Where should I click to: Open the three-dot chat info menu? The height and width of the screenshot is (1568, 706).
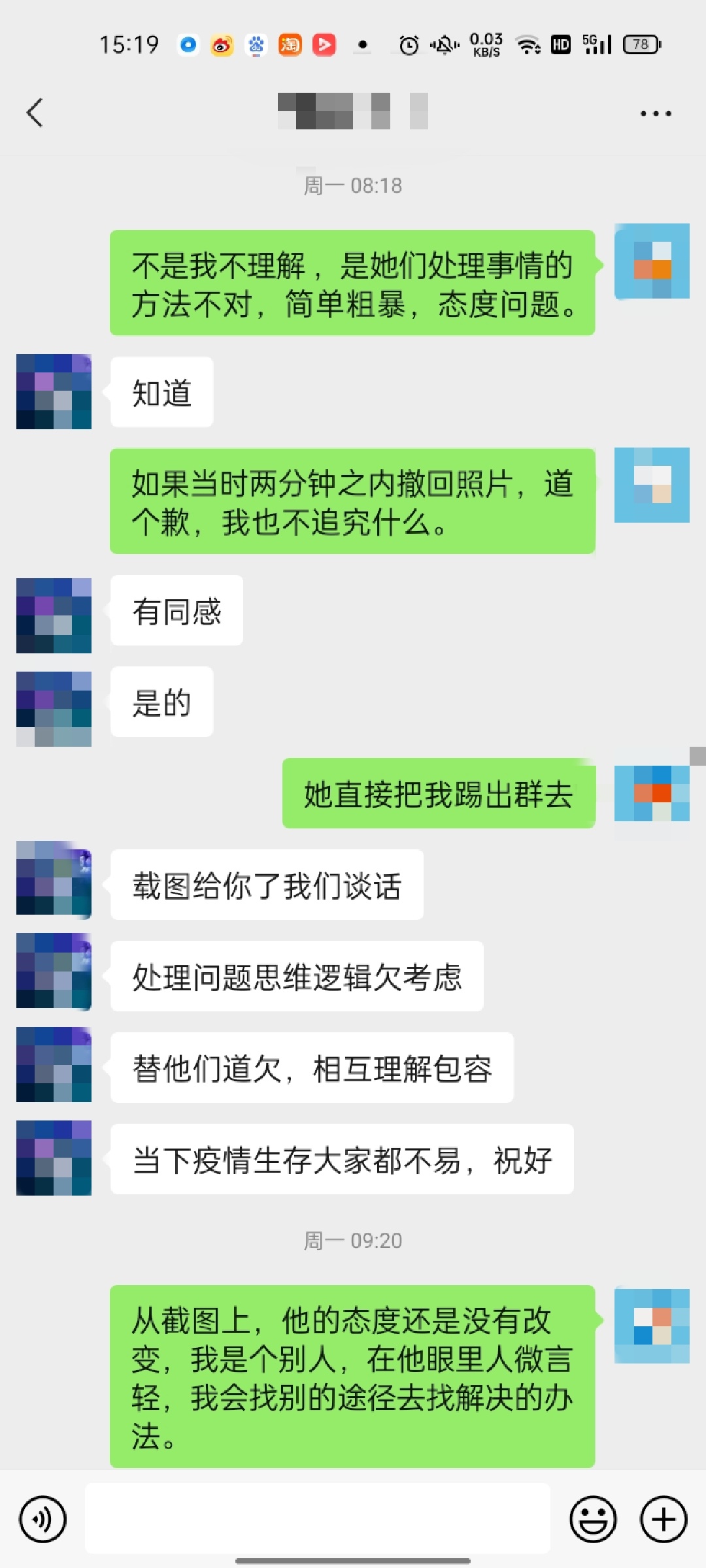(655, 113)
